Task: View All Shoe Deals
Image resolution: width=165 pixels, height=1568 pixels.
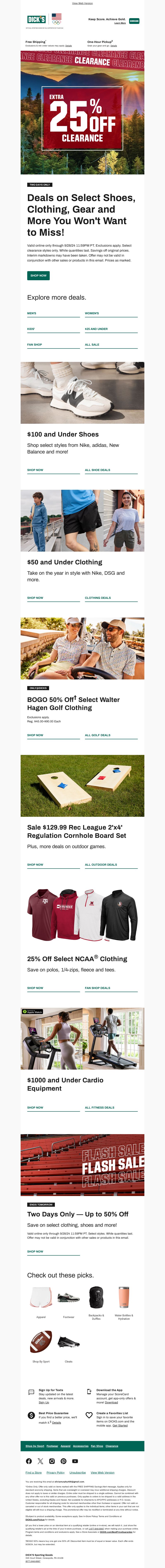Action: point(97,470)
